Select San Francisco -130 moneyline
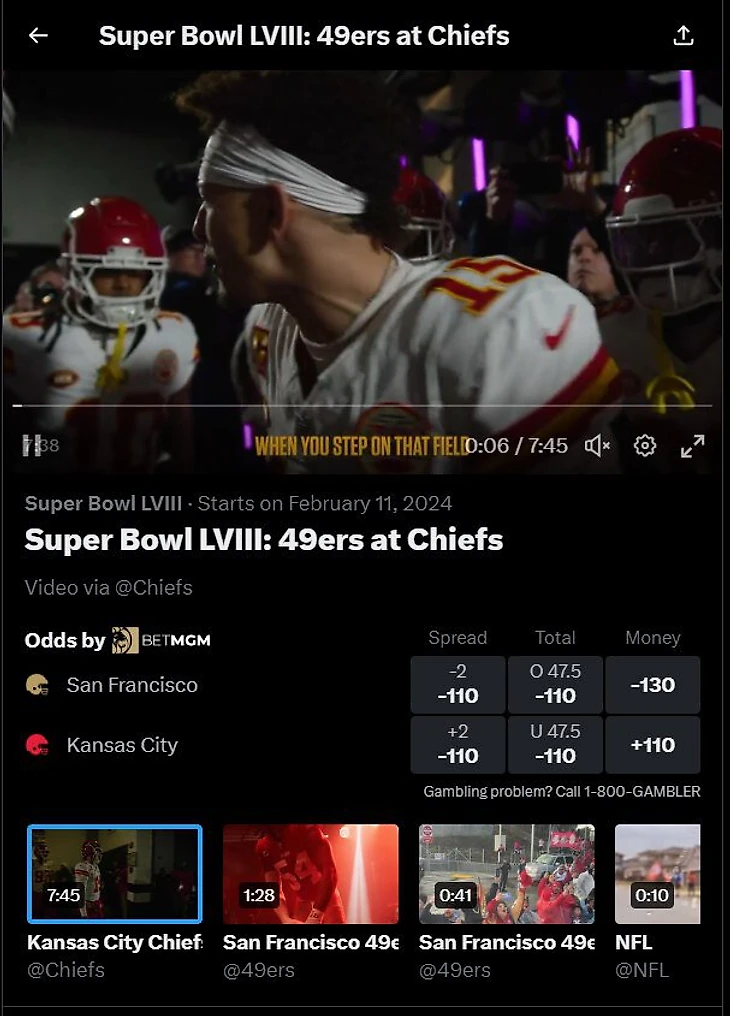730x1016 pixels. tap(652, 685)
